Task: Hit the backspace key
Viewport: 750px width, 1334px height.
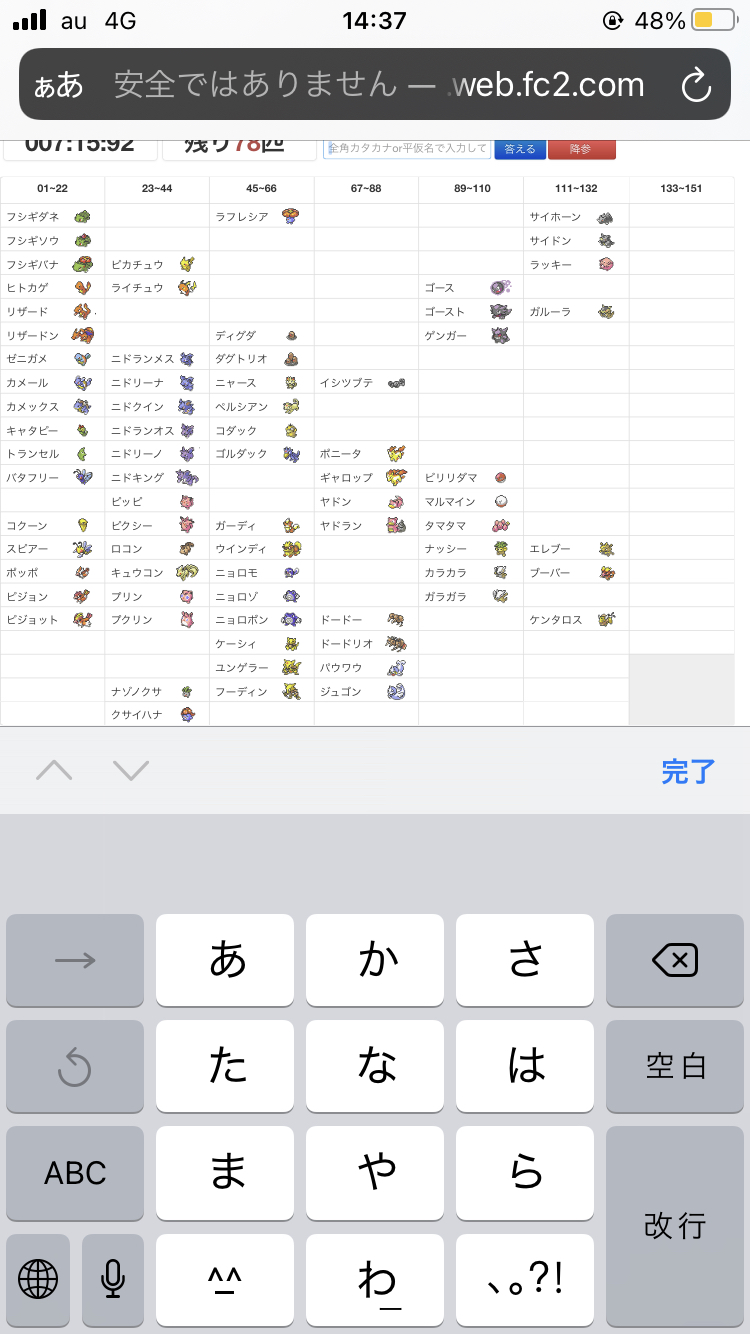Action: pyautogui.click(x=675, y=961)
